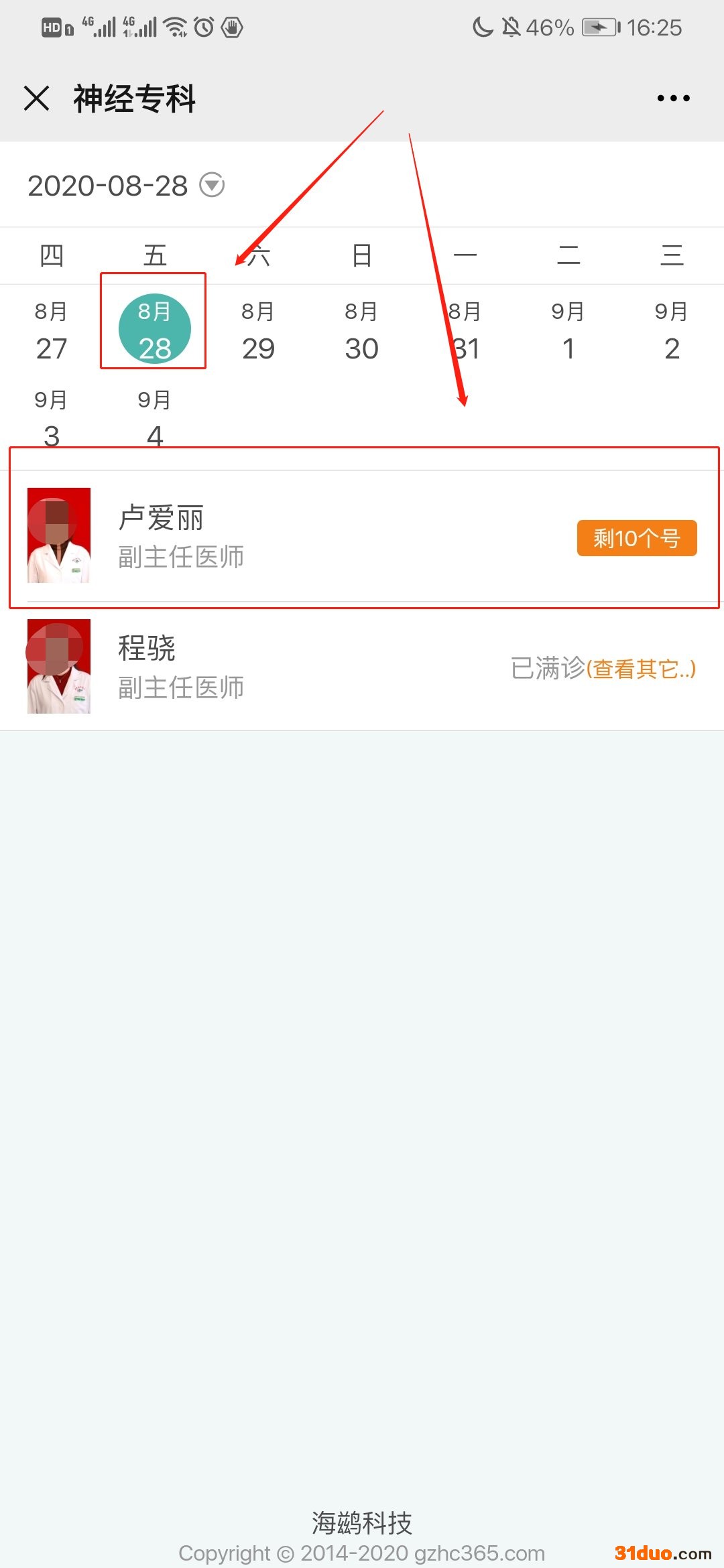Select the date 9月2
The height and width of the screenshot is (1568, 724).
[x=671, y=330]
